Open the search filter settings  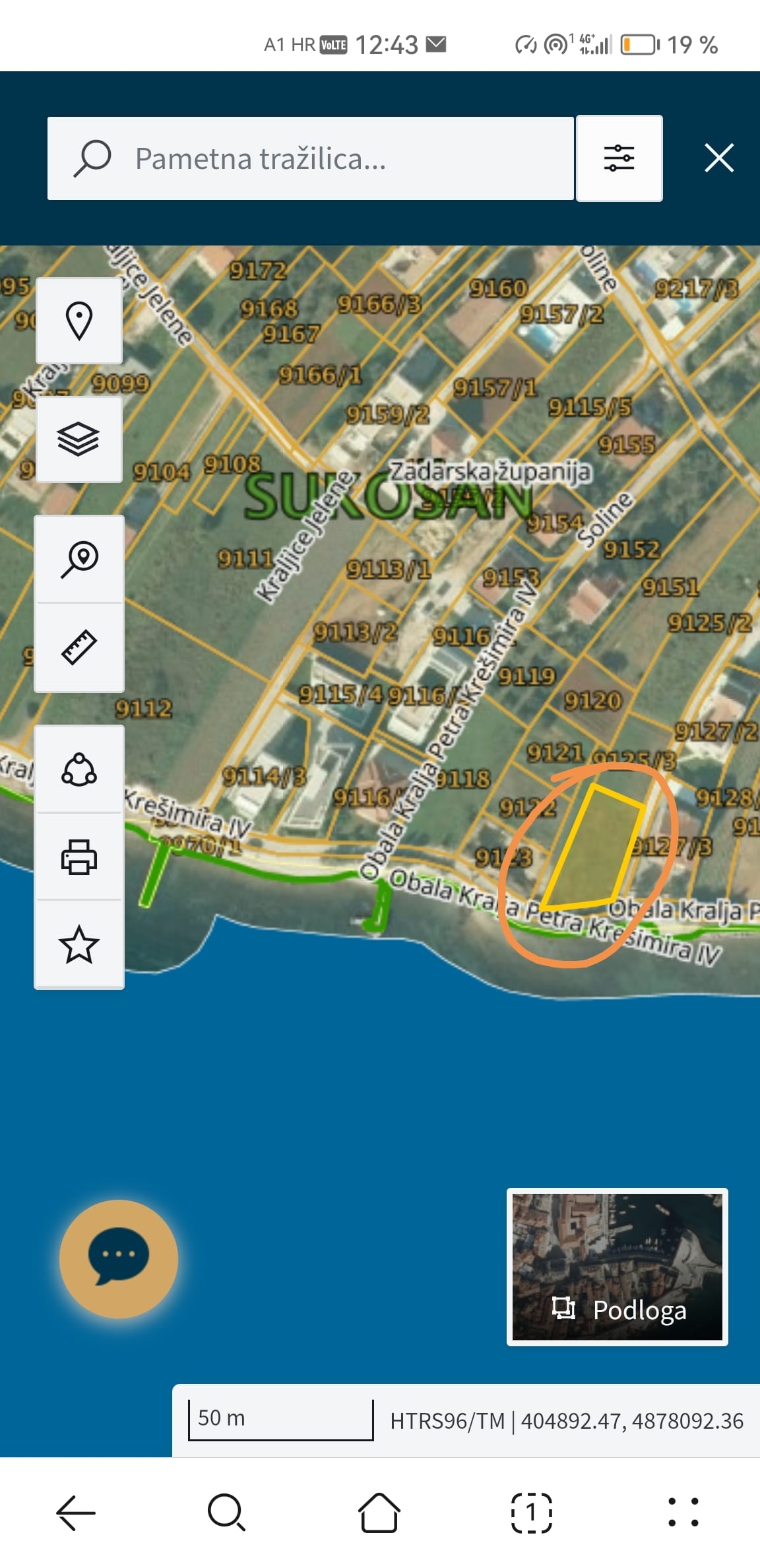(619, 158)
